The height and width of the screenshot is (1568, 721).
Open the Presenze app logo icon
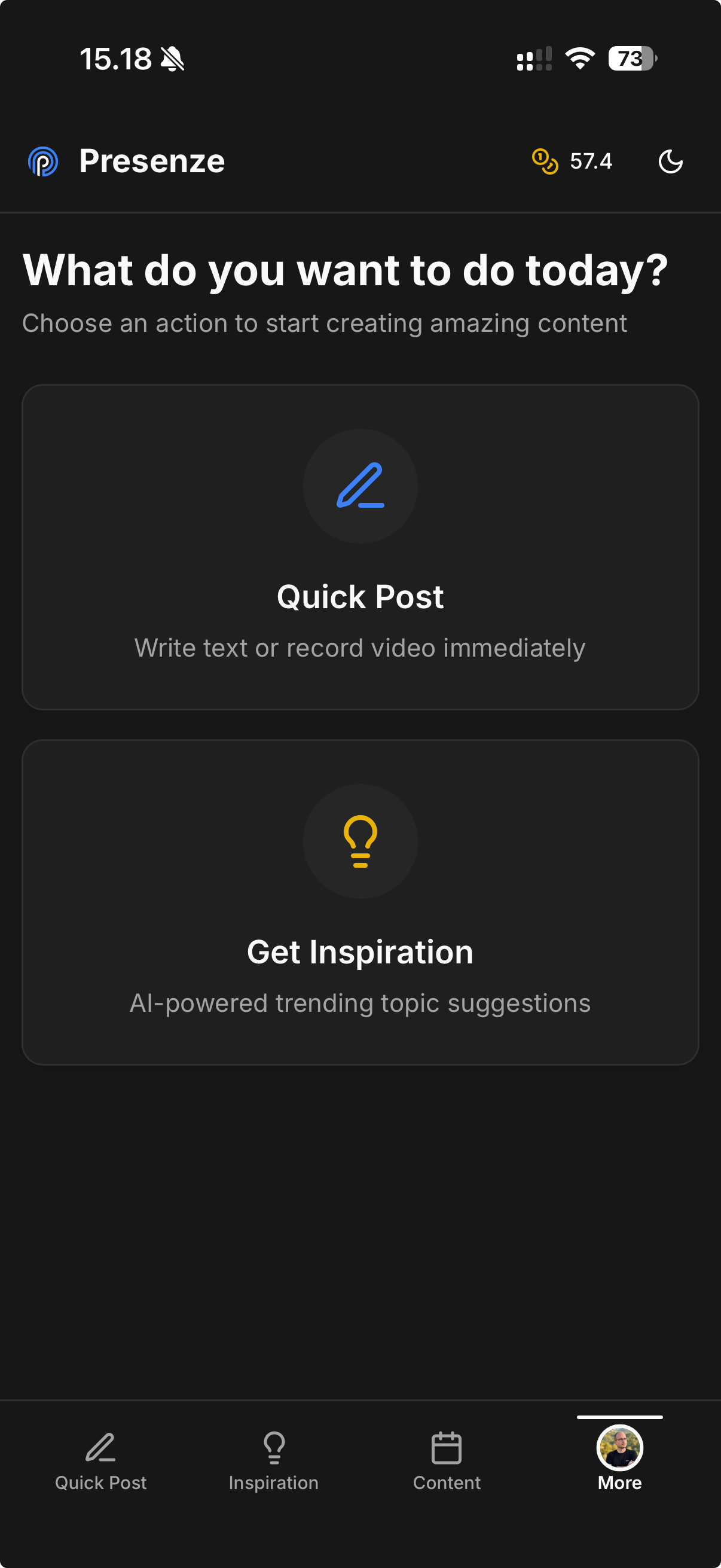[42, 161]
